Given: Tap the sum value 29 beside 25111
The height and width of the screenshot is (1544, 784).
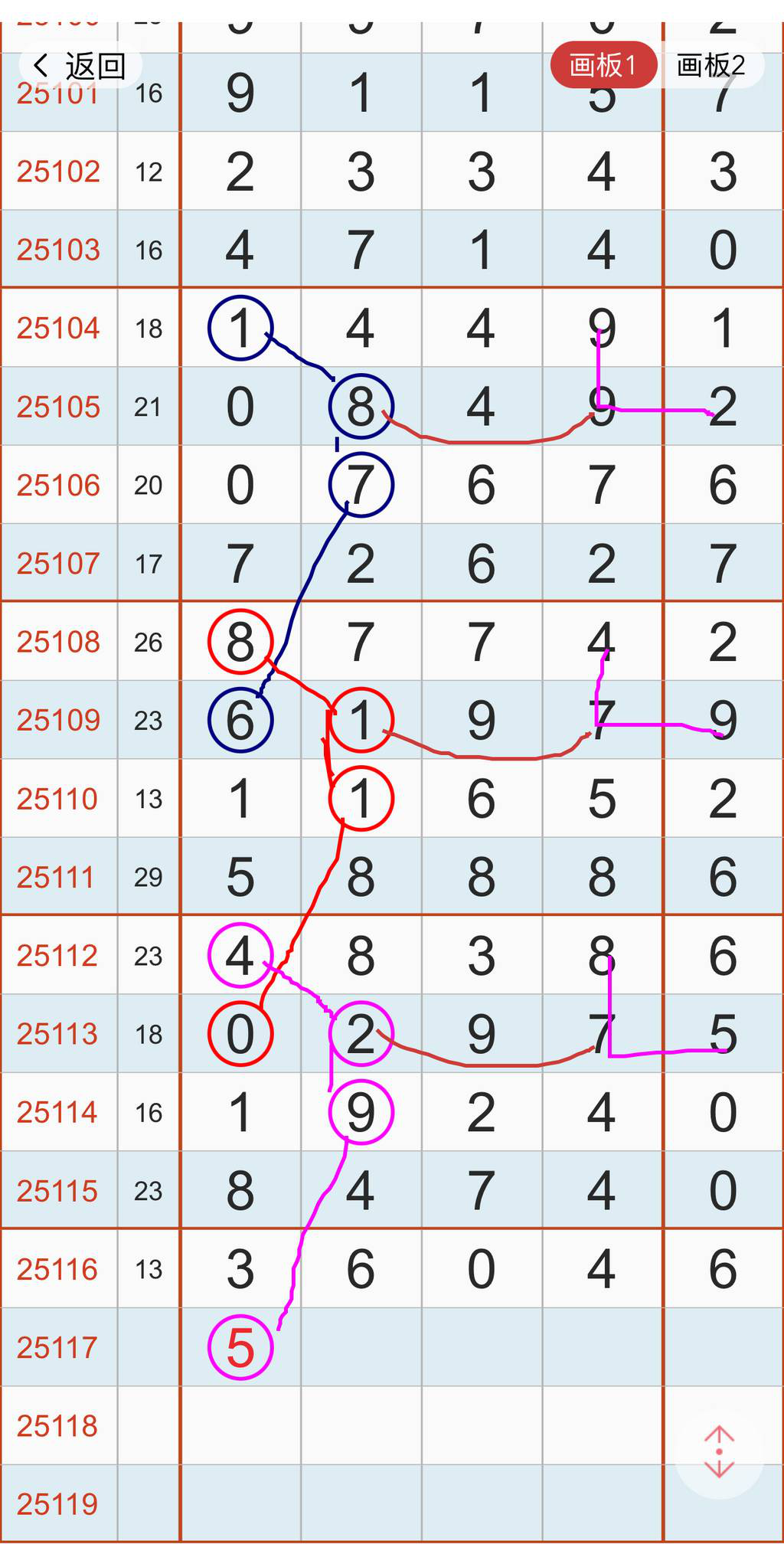Looking at the screenshot, I should [149, 876].
